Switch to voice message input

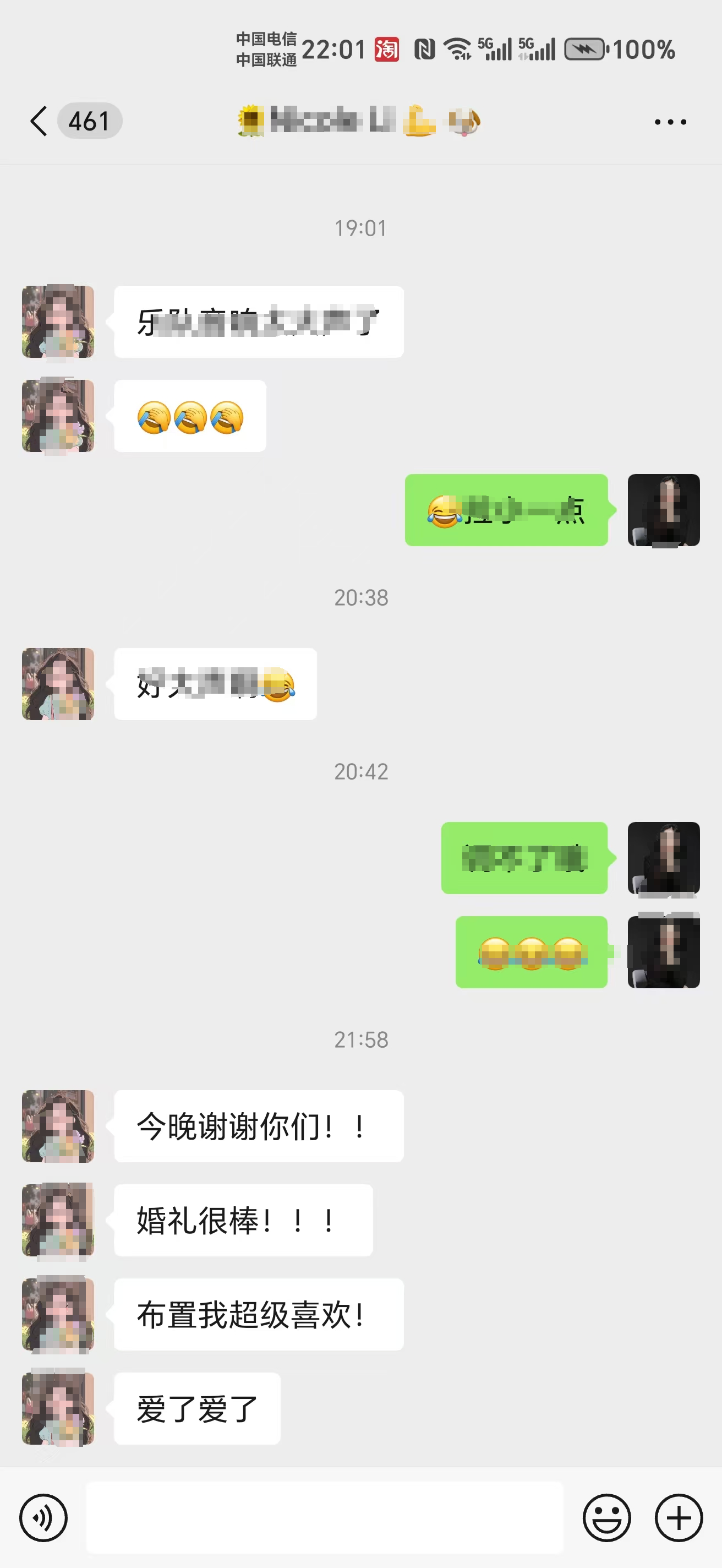(43, 1517)
